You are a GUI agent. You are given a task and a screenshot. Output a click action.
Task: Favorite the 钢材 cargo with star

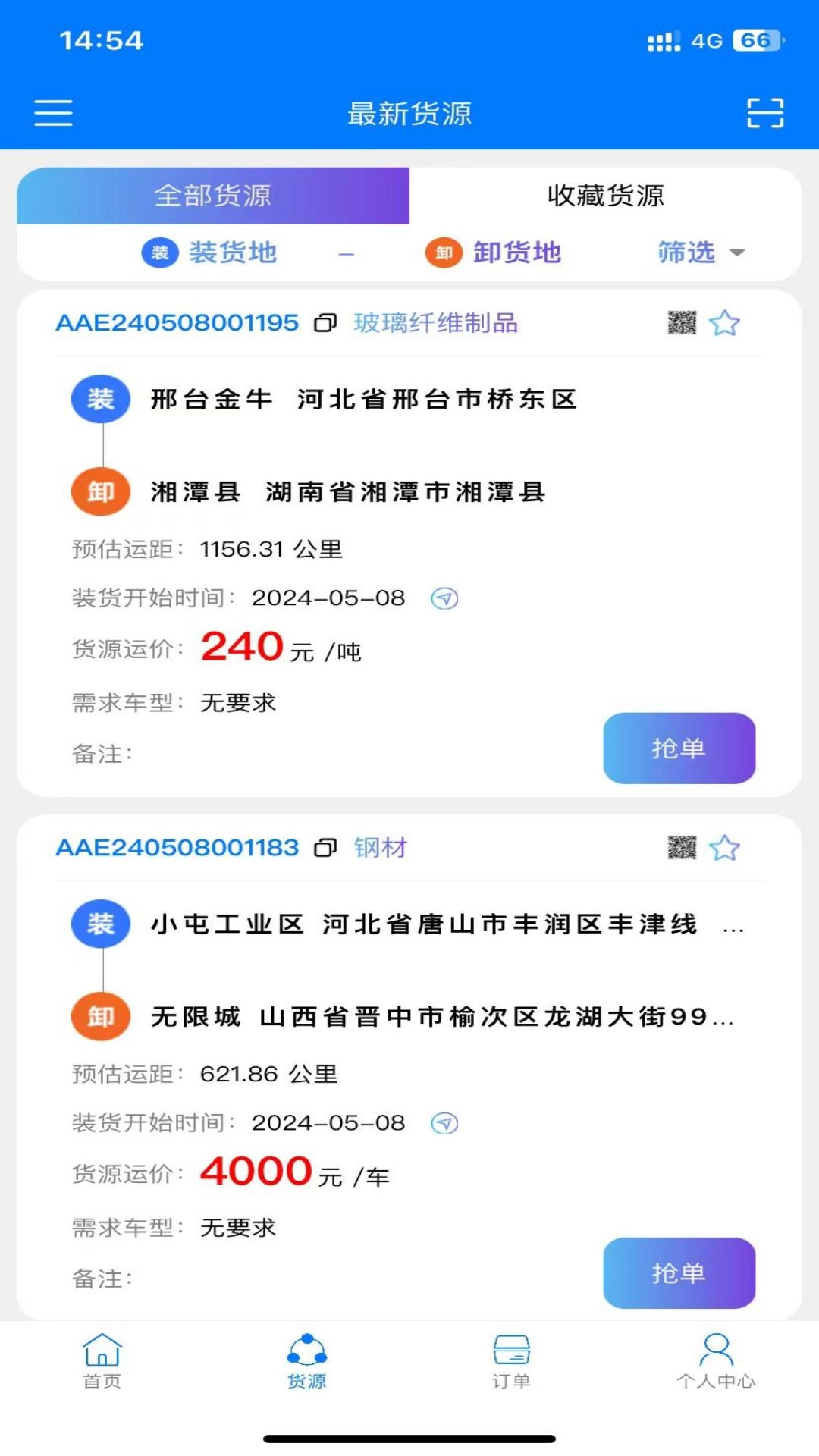(724, 848)
